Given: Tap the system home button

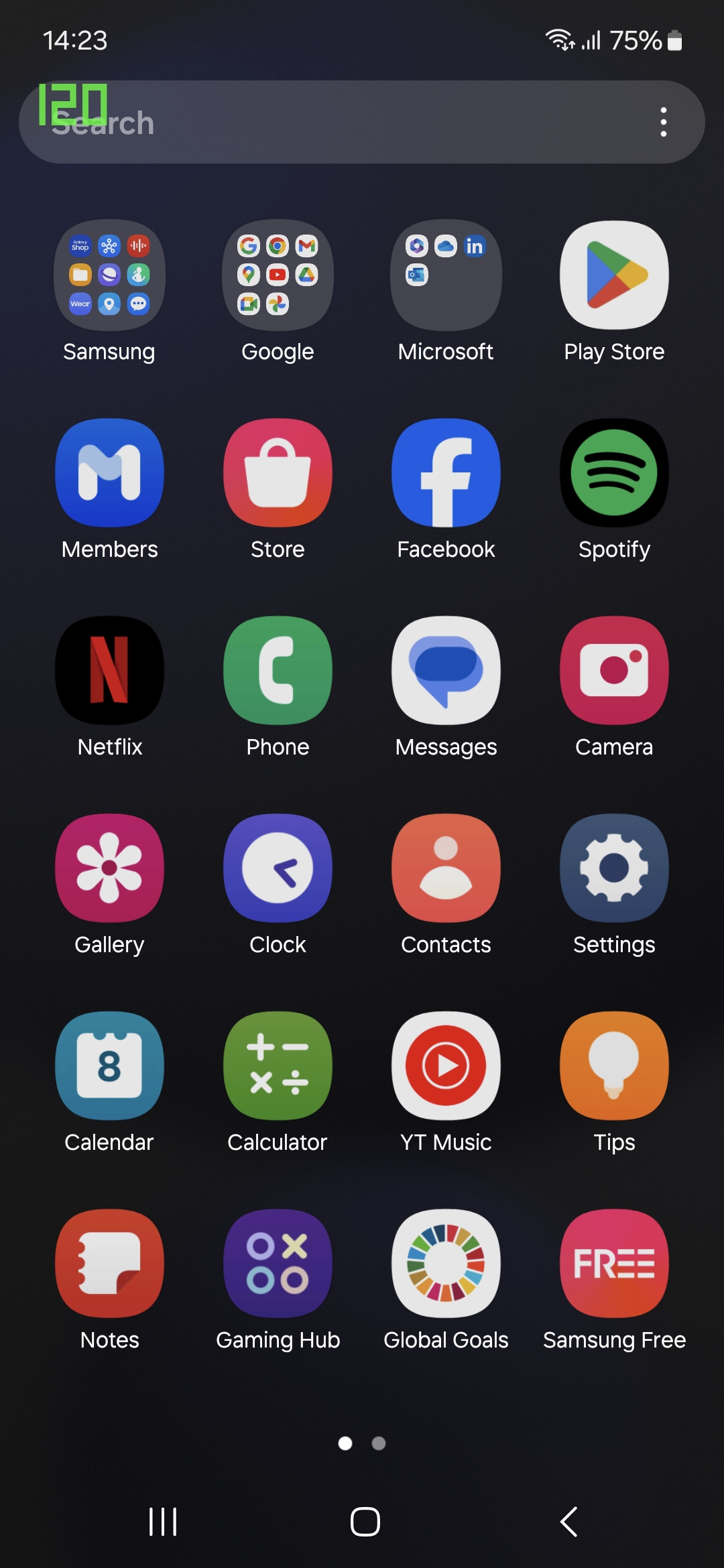Looking at the screenshot, I should click(x=365, y=1522).
